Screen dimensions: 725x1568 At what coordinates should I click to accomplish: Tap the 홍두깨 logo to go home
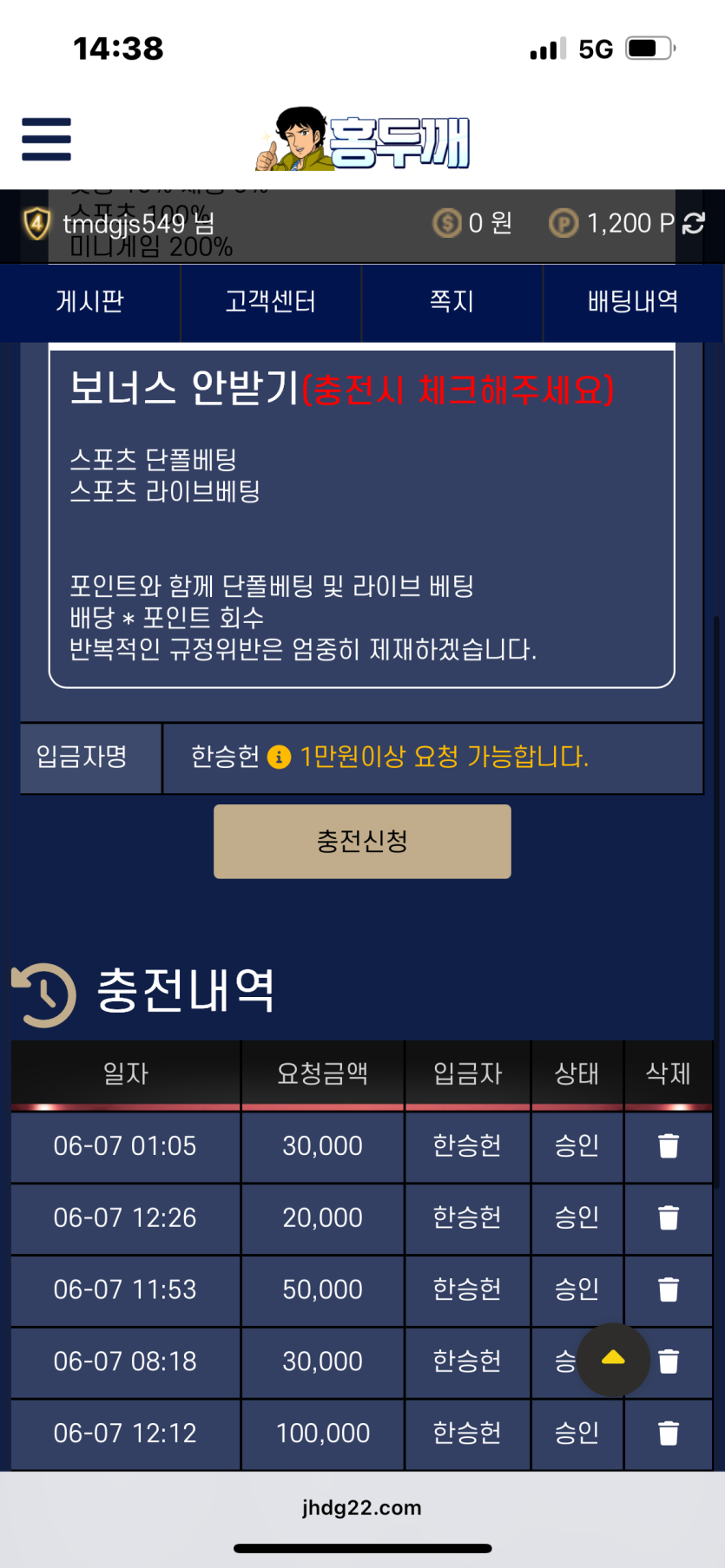(363, 140)
